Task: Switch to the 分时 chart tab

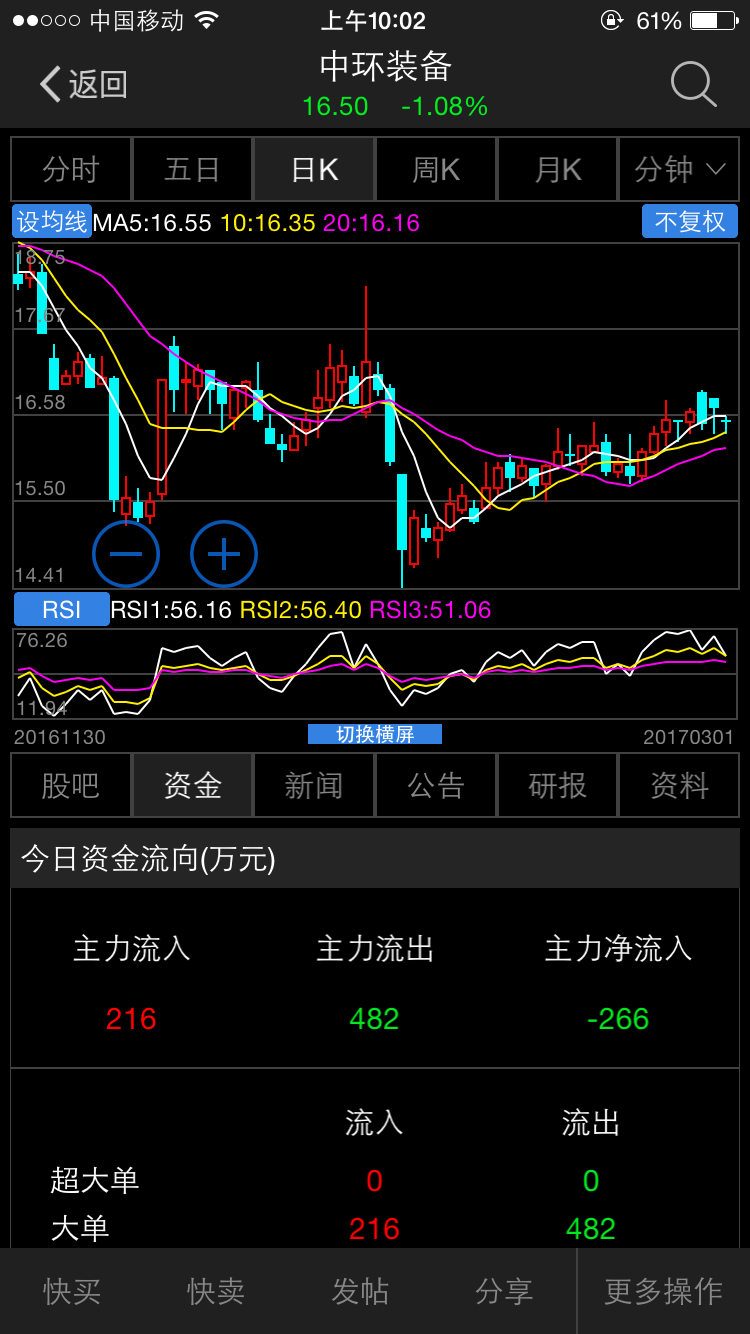Action: click(x=71, y=170)
